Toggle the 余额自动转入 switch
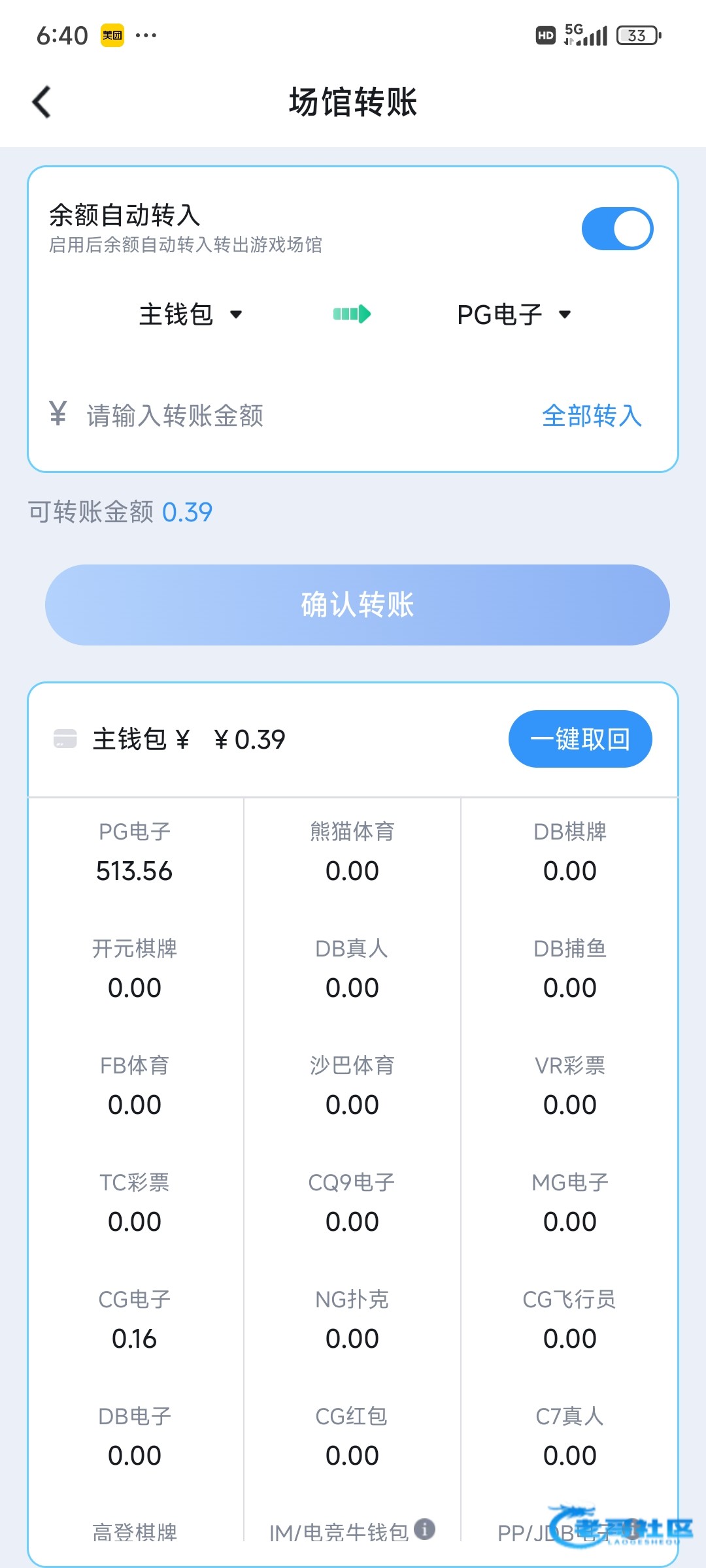 (x=617, y=229)
